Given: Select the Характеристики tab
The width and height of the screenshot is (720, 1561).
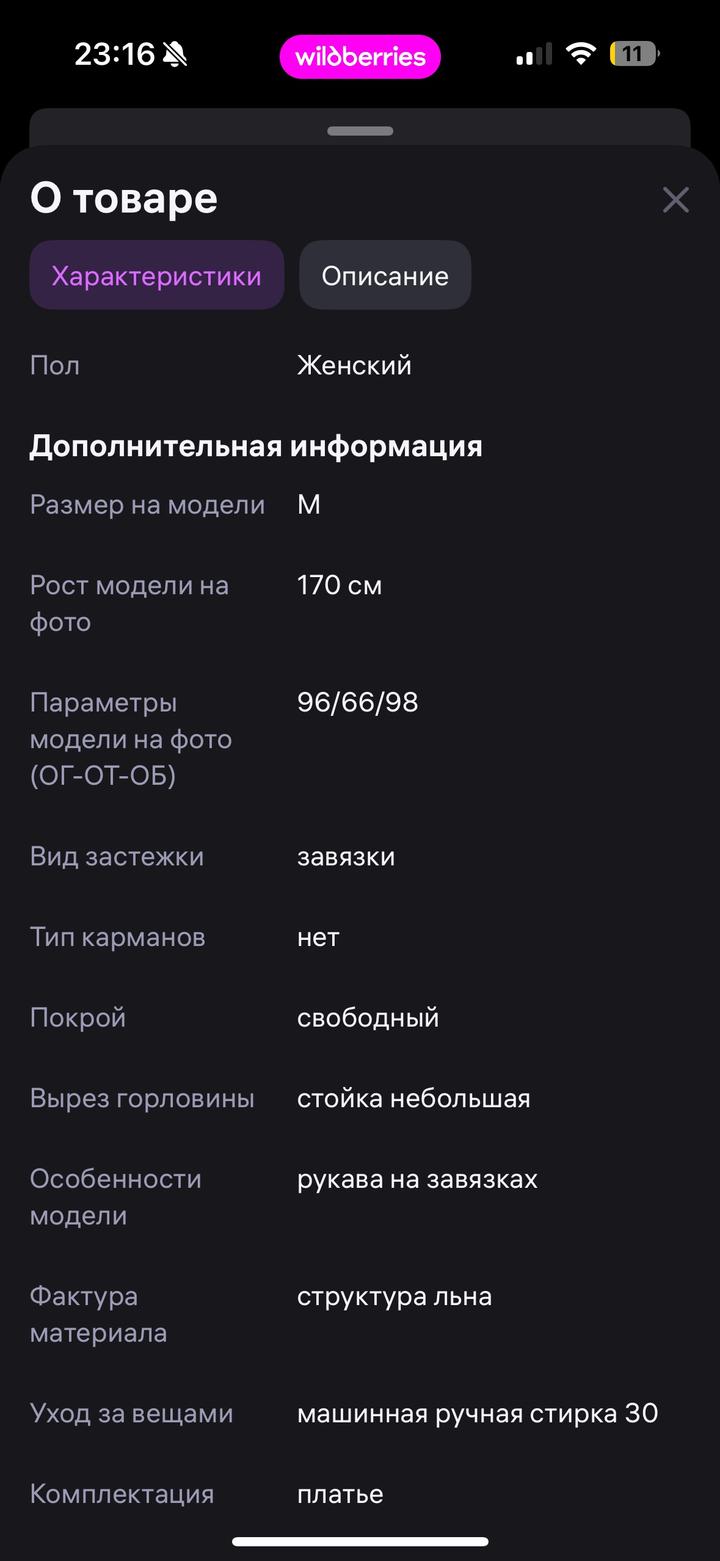Looking at the screenshot, I should click(157, 276).
